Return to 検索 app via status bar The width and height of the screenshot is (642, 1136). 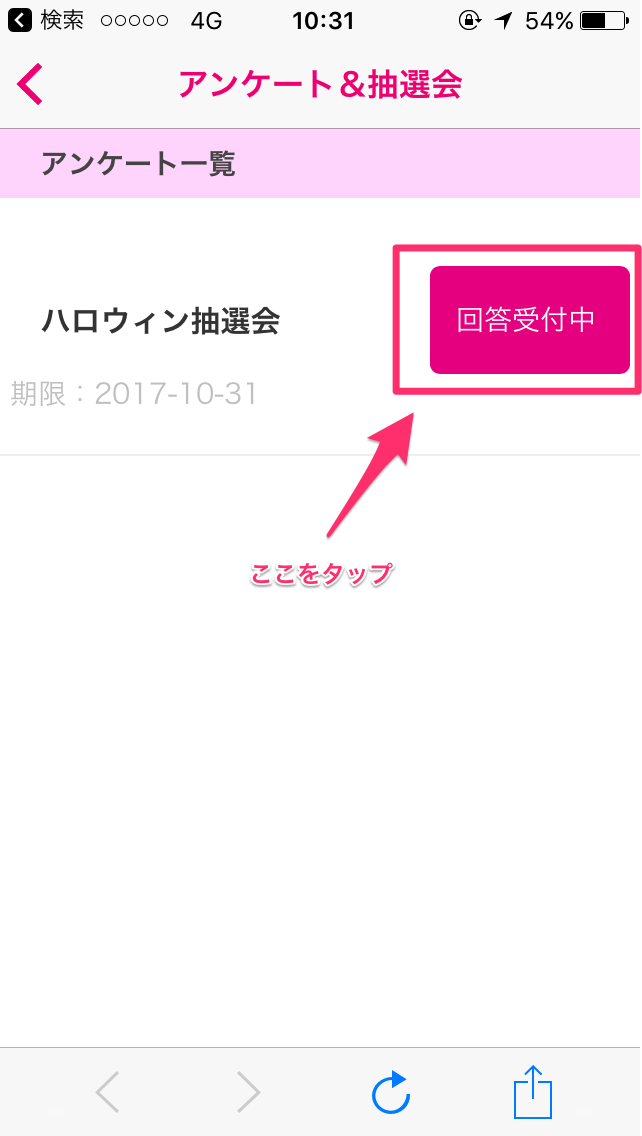[46, 19]
